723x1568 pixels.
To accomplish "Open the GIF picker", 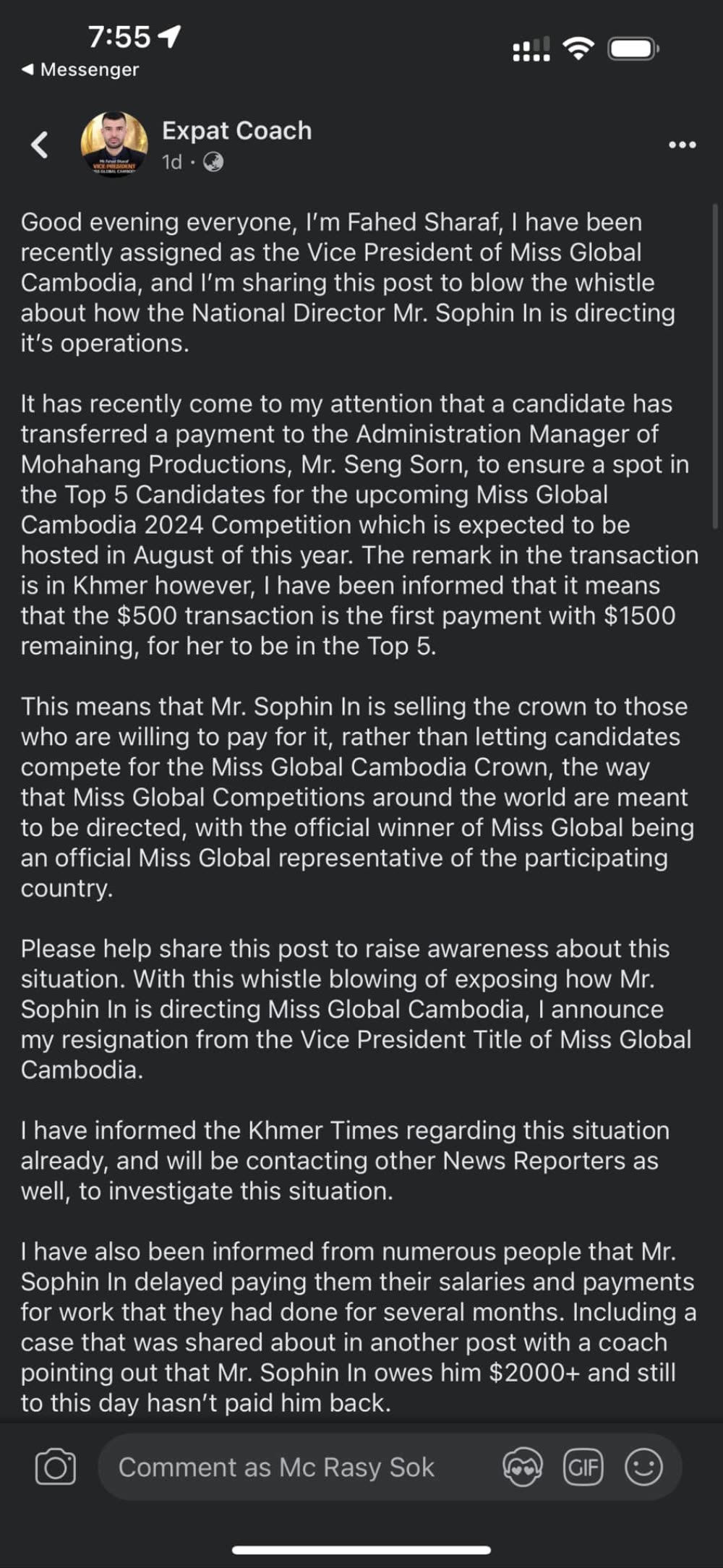I will pos(583,1467).
